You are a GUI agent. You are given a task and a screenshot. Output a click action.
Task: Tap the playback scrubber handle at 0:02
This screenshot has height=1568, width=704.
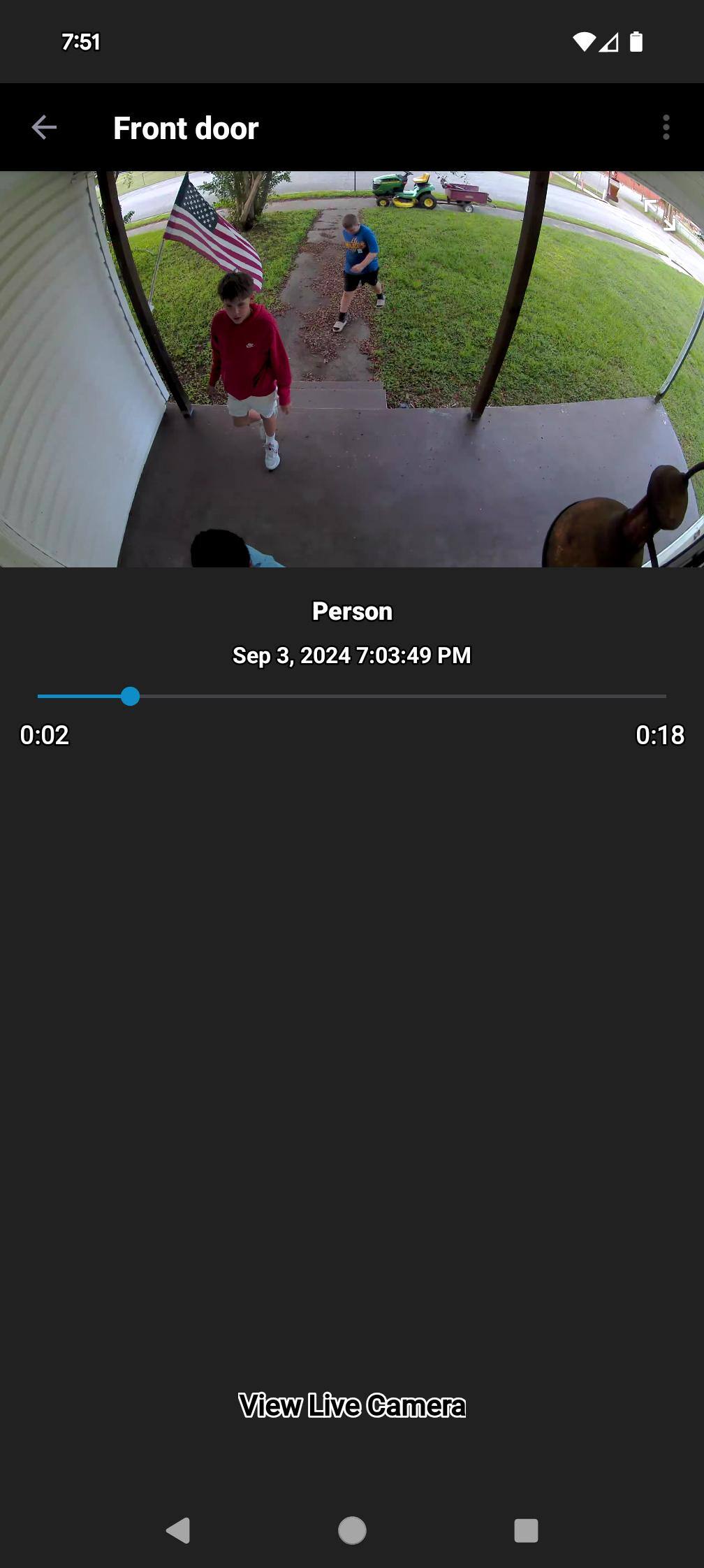(x=130, y=696)
